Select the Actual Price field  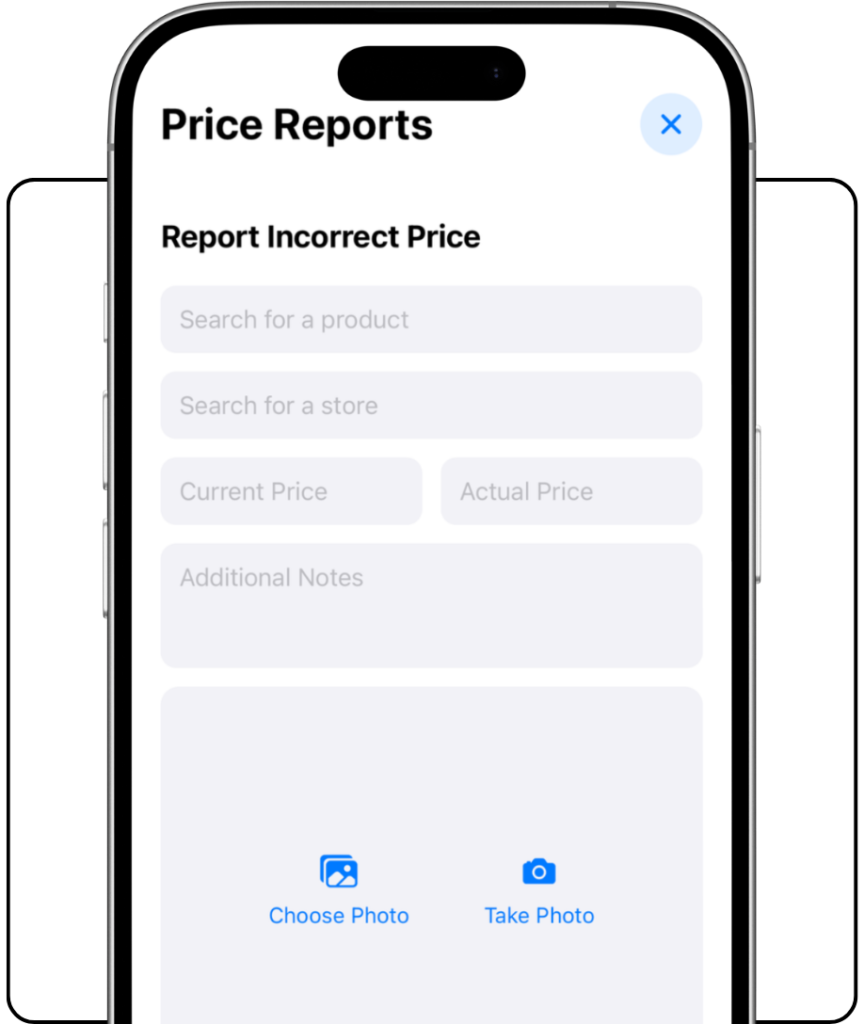(571, 492)
